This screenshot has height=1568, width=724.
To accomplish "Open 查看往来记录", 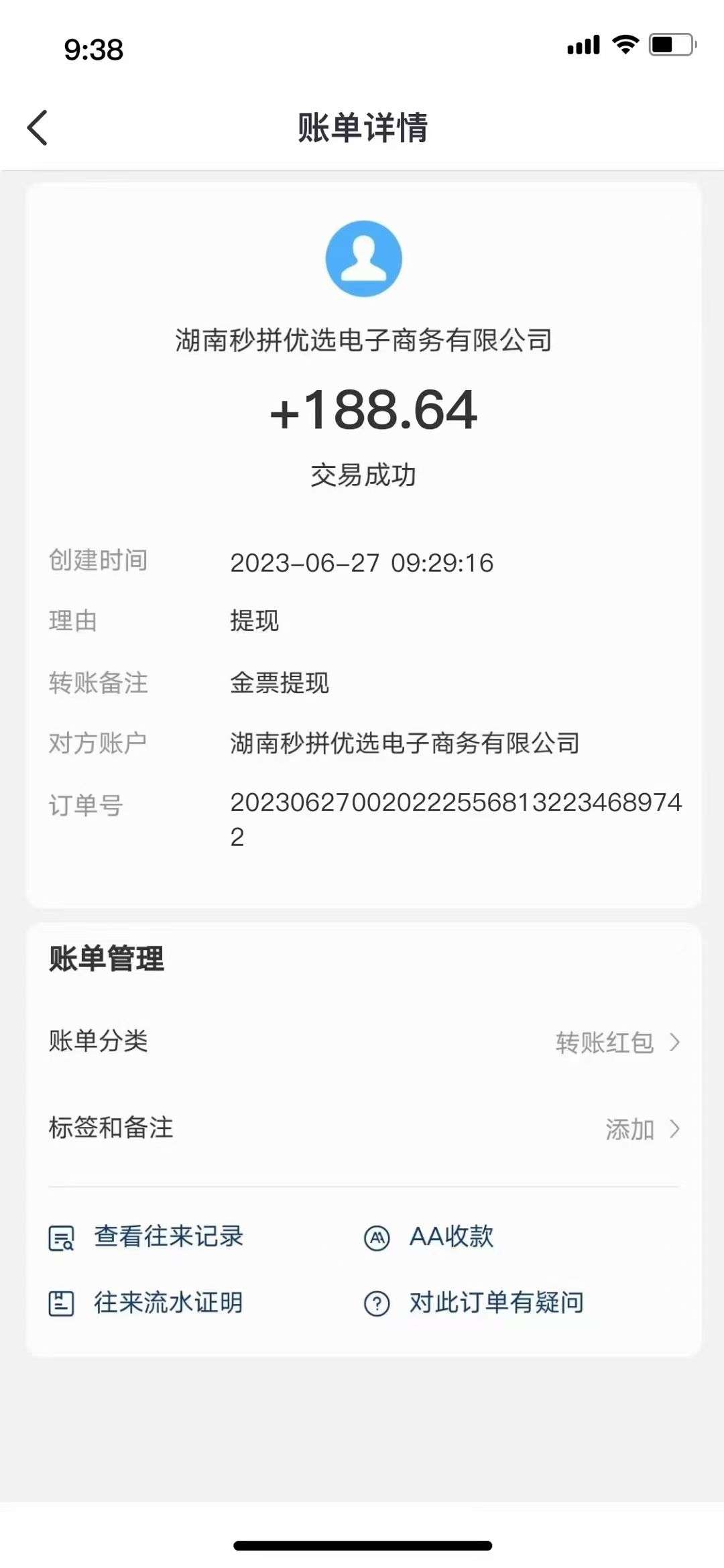I will 147,1237.
